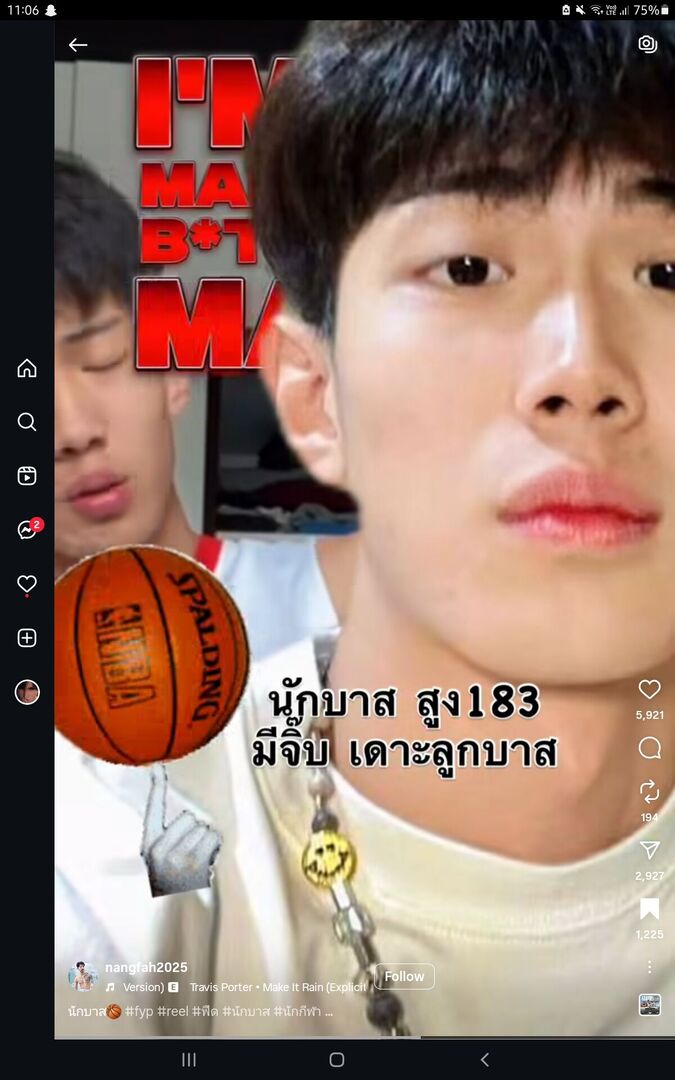Open the Home tab in sidebar
Image resolution: width=675 pixels, height=1080 pixels.
tap(27, 368)
